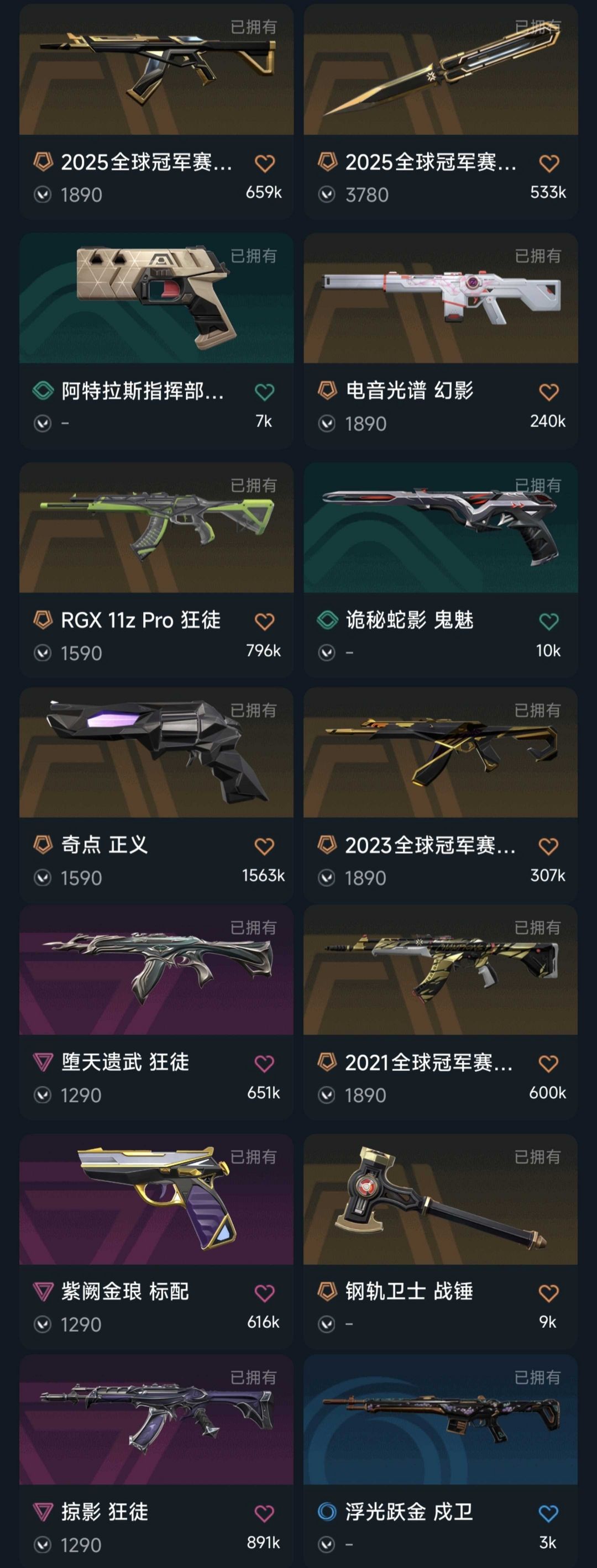Tap the heart on 浮光跃金 戍卫
The image size is (597, 1568).
click(x=549, y=1513)
